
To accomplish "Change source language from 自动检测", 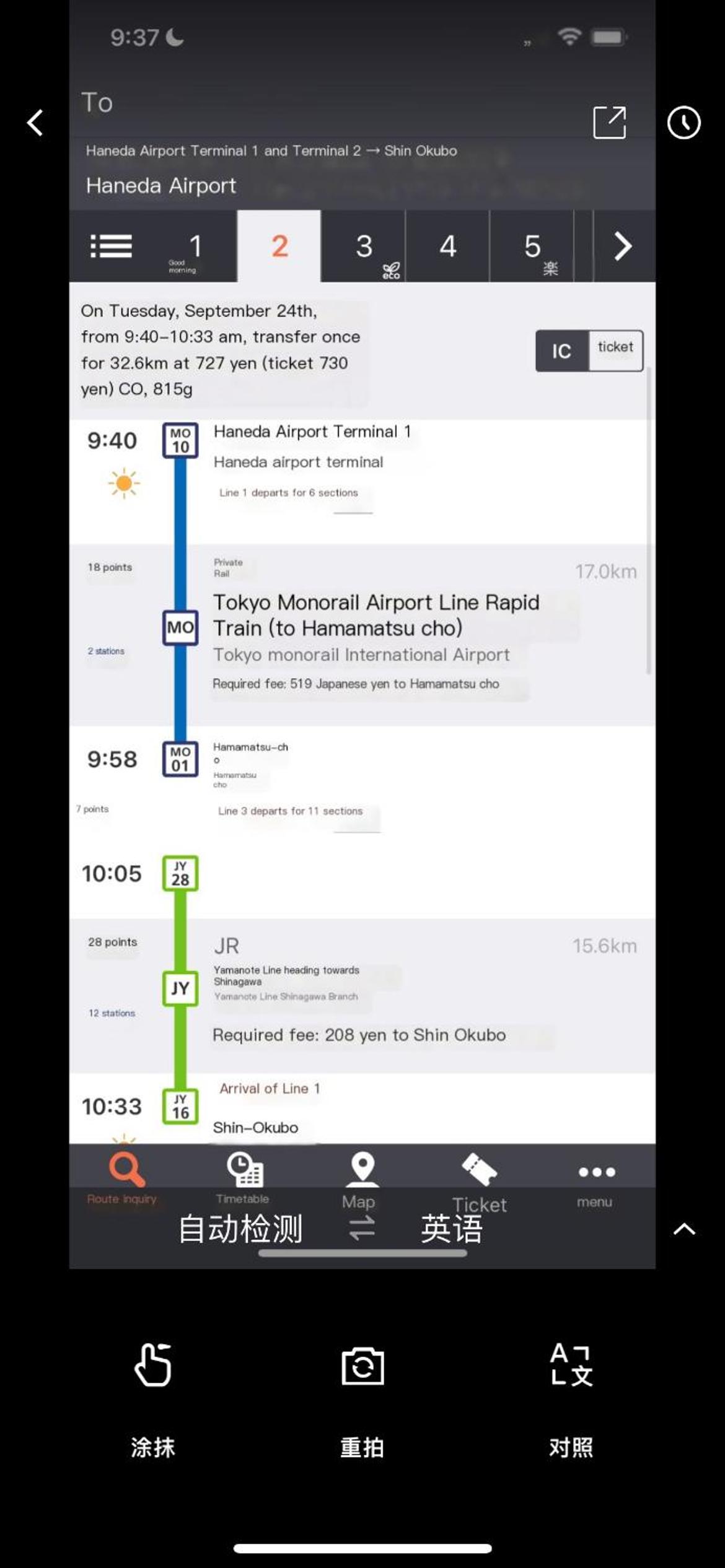I will (240, 1229).
